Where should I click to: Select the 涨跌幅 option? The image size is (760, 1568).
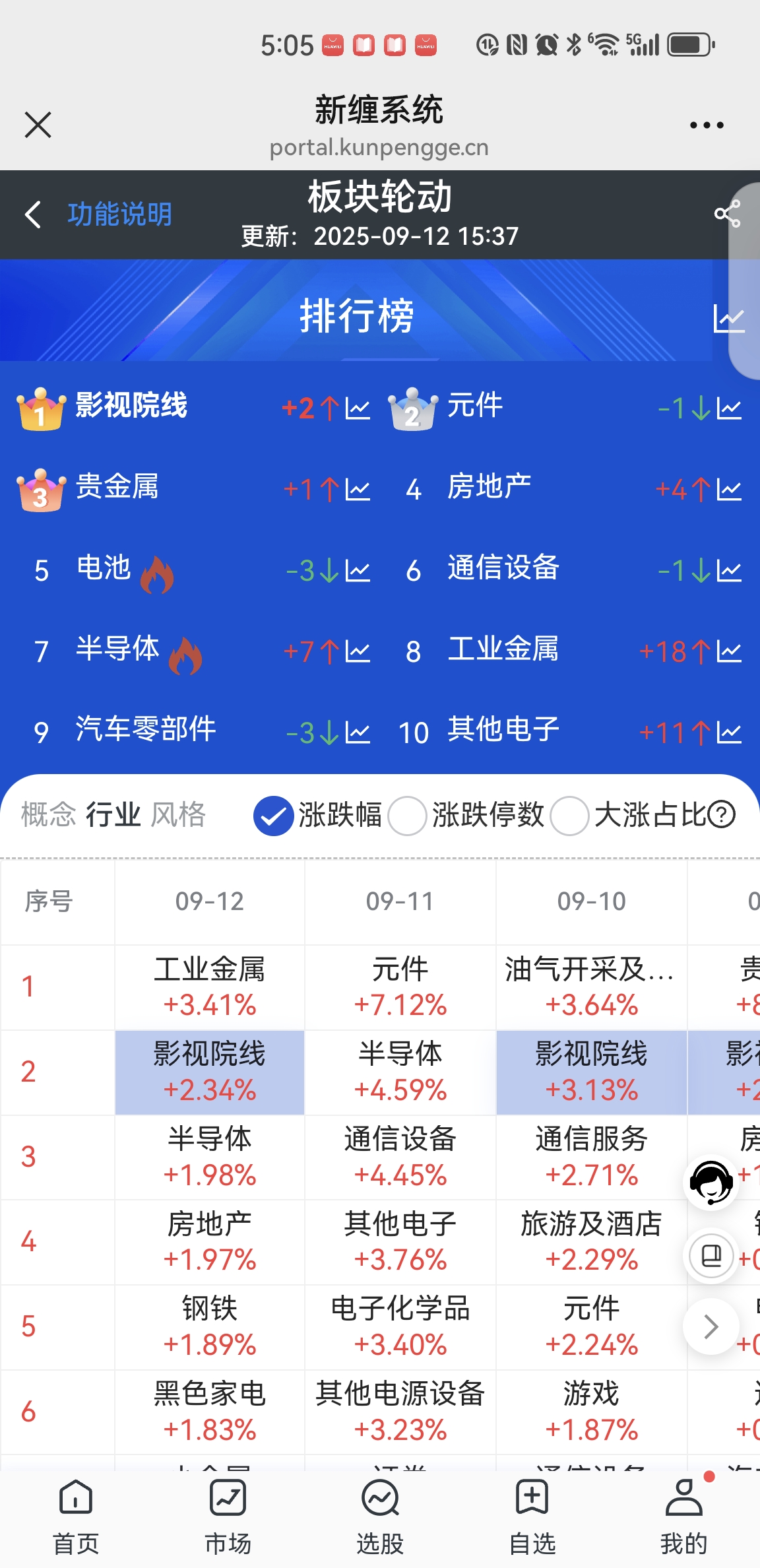(x=274, y=816)
